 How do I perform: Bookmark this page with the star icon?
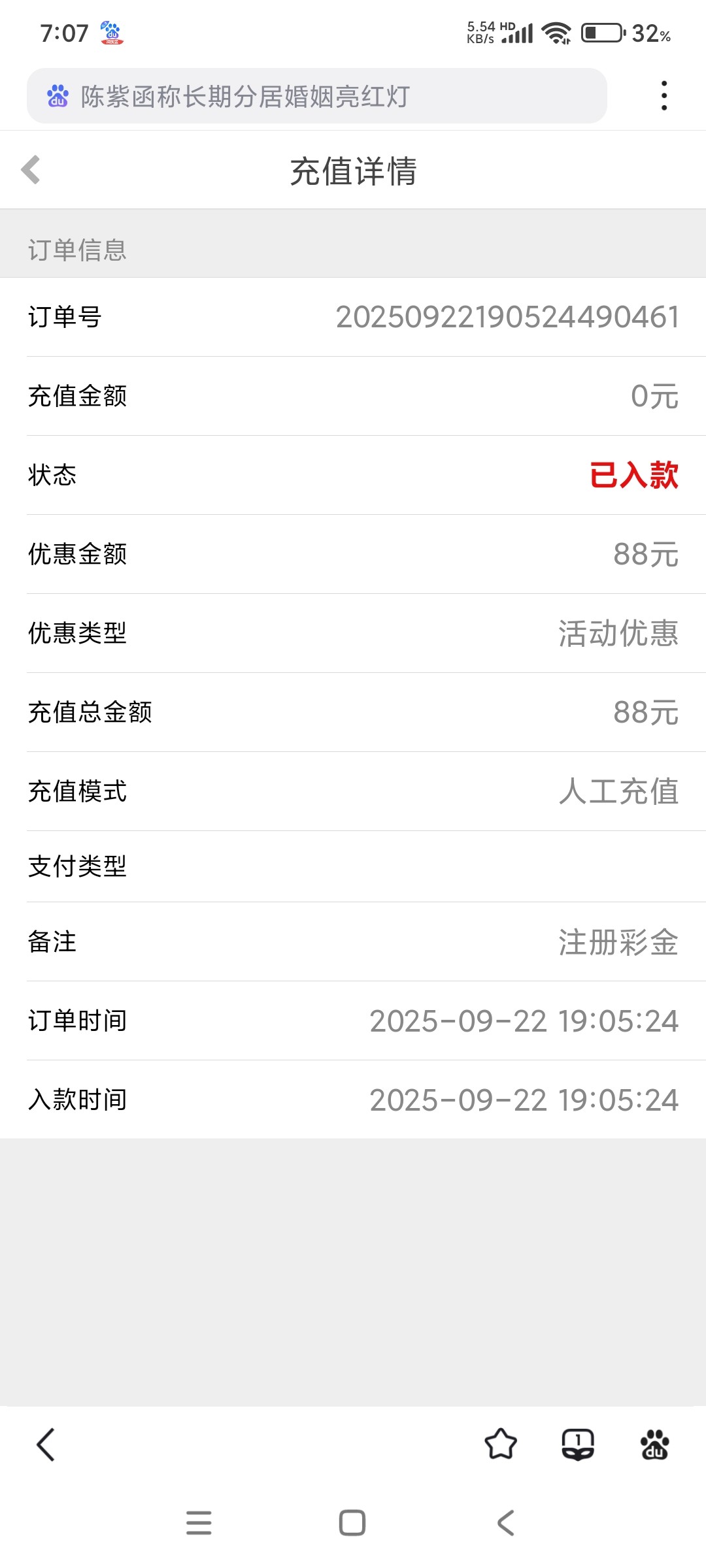pos(501,1445)
